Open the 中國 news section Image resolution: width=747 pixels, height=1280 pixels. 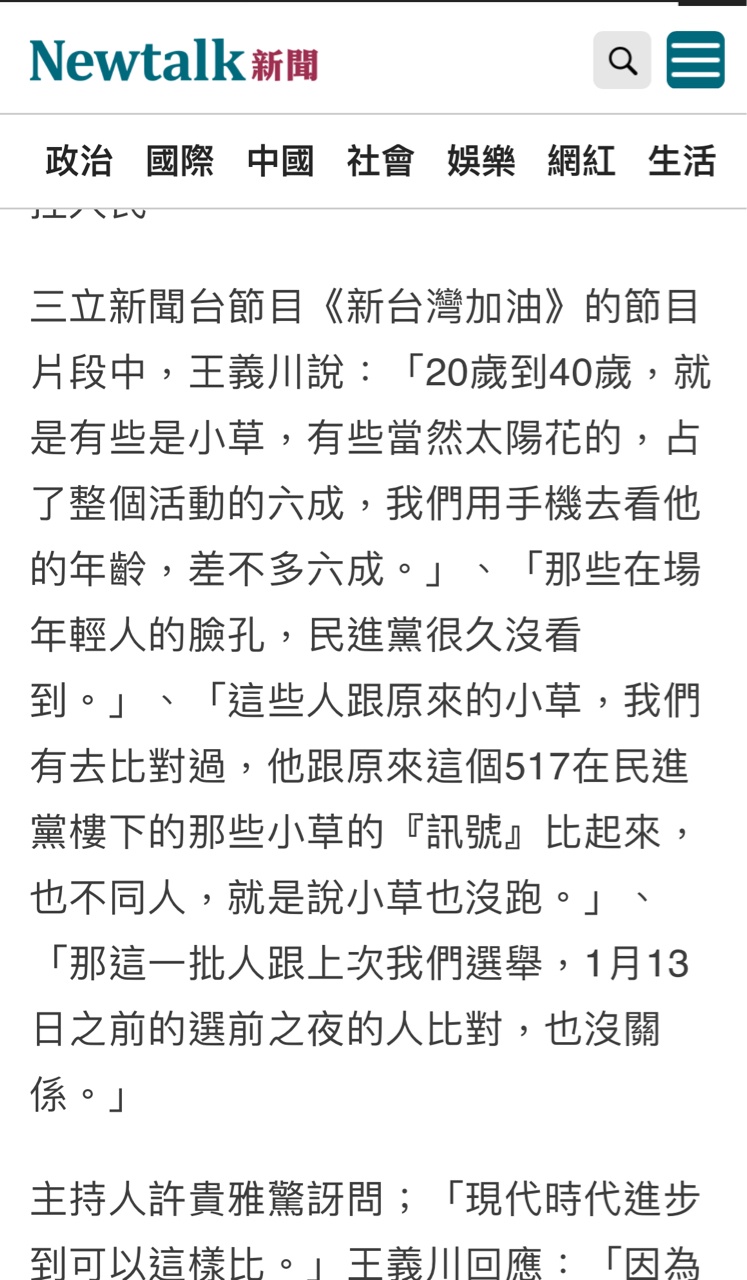(280, 161)
